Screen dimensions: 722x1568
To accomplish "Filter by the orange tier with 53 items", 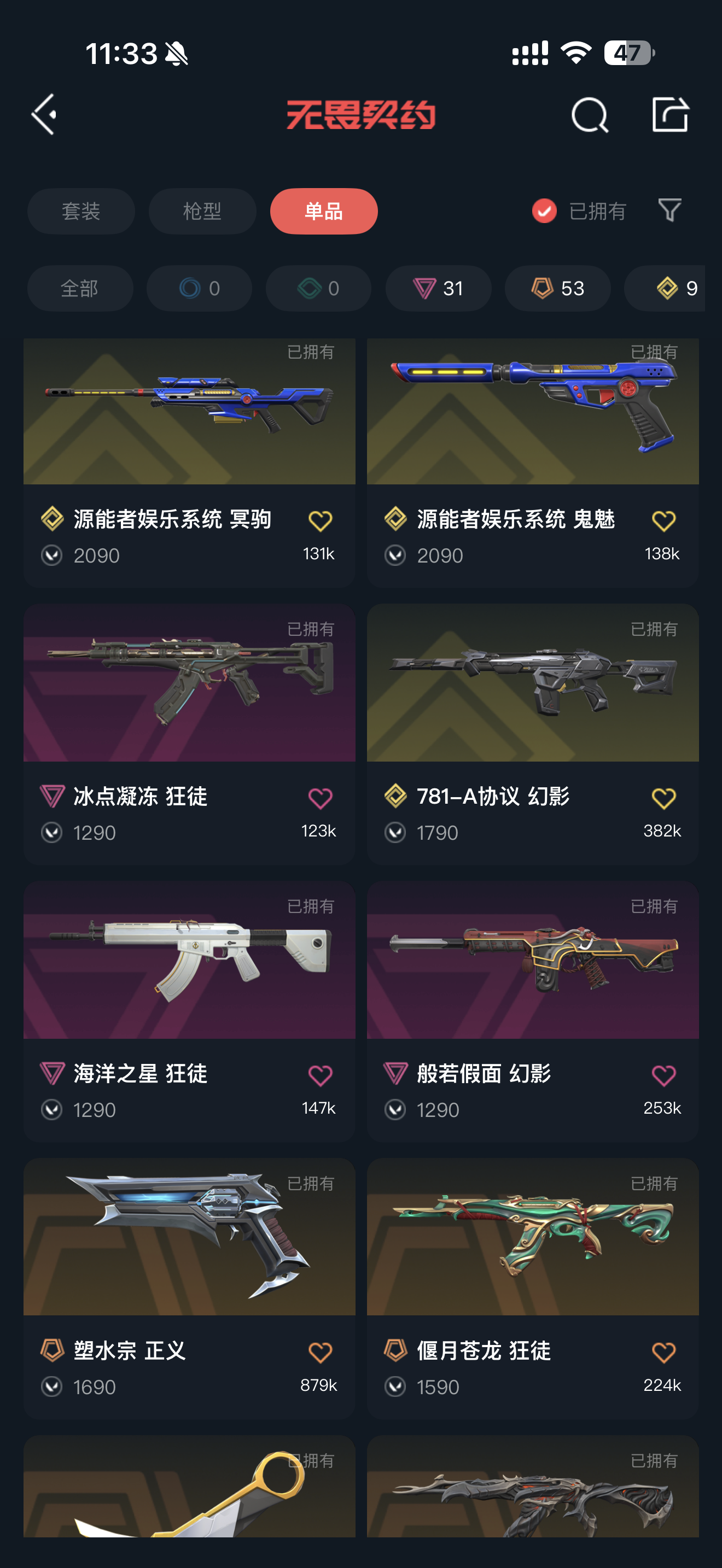I will coord(557,288).
